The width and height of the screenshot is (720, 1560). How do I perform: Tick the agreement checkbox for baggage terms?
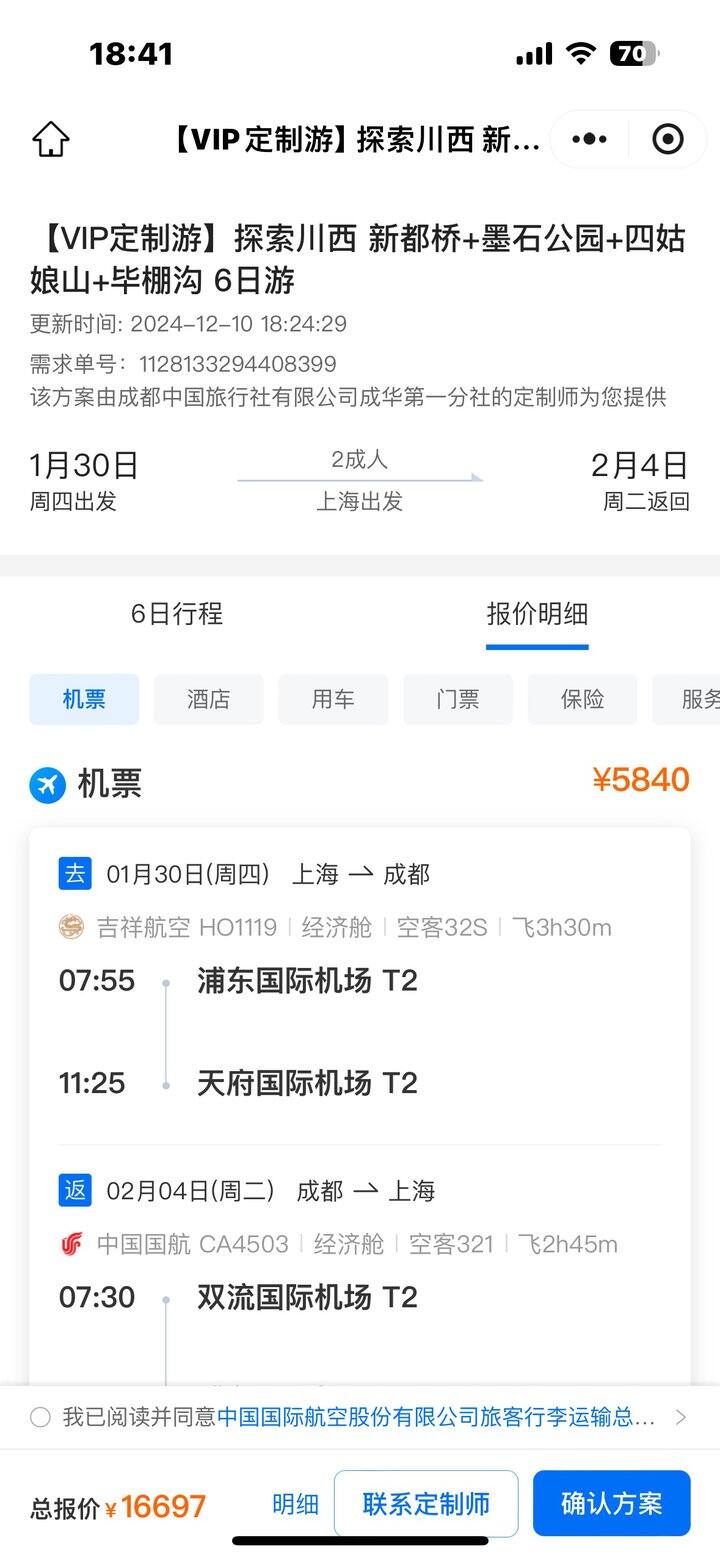[40, 1417]
